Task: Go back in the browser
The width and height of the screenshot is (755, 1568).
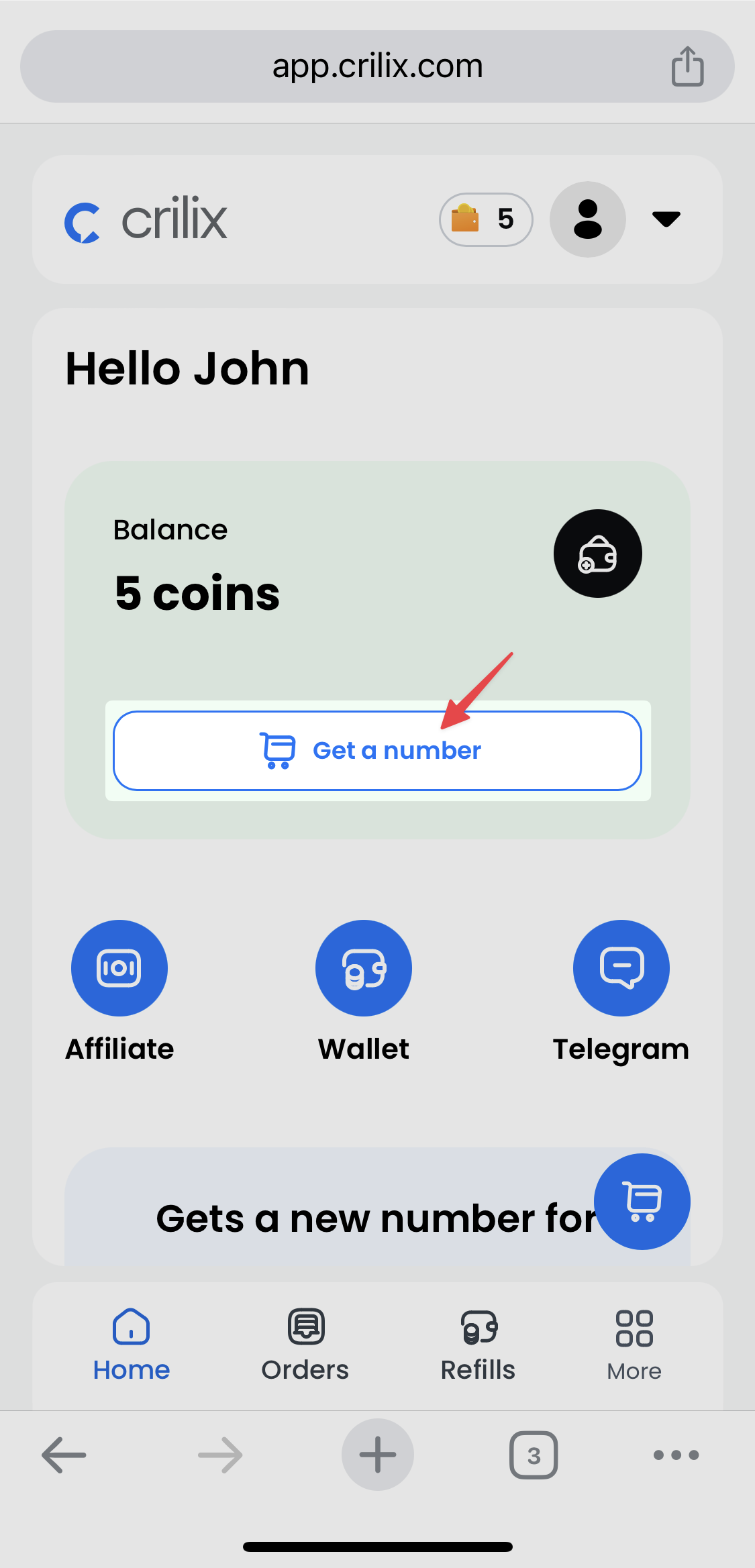Action: [64, 1455]
